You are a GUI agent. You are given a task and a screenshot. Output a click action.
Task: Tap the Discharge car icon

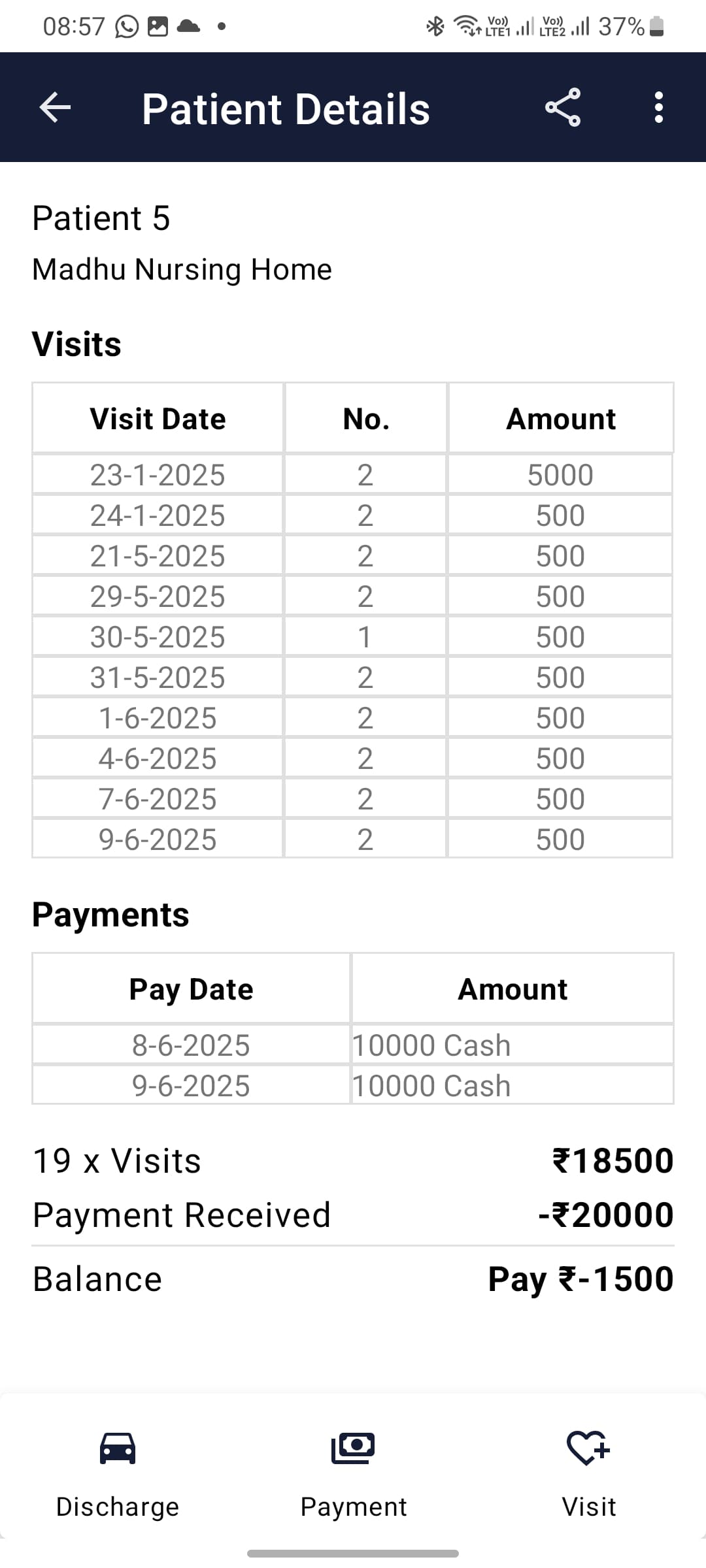pyautogui.click(x=116, y=1445)
